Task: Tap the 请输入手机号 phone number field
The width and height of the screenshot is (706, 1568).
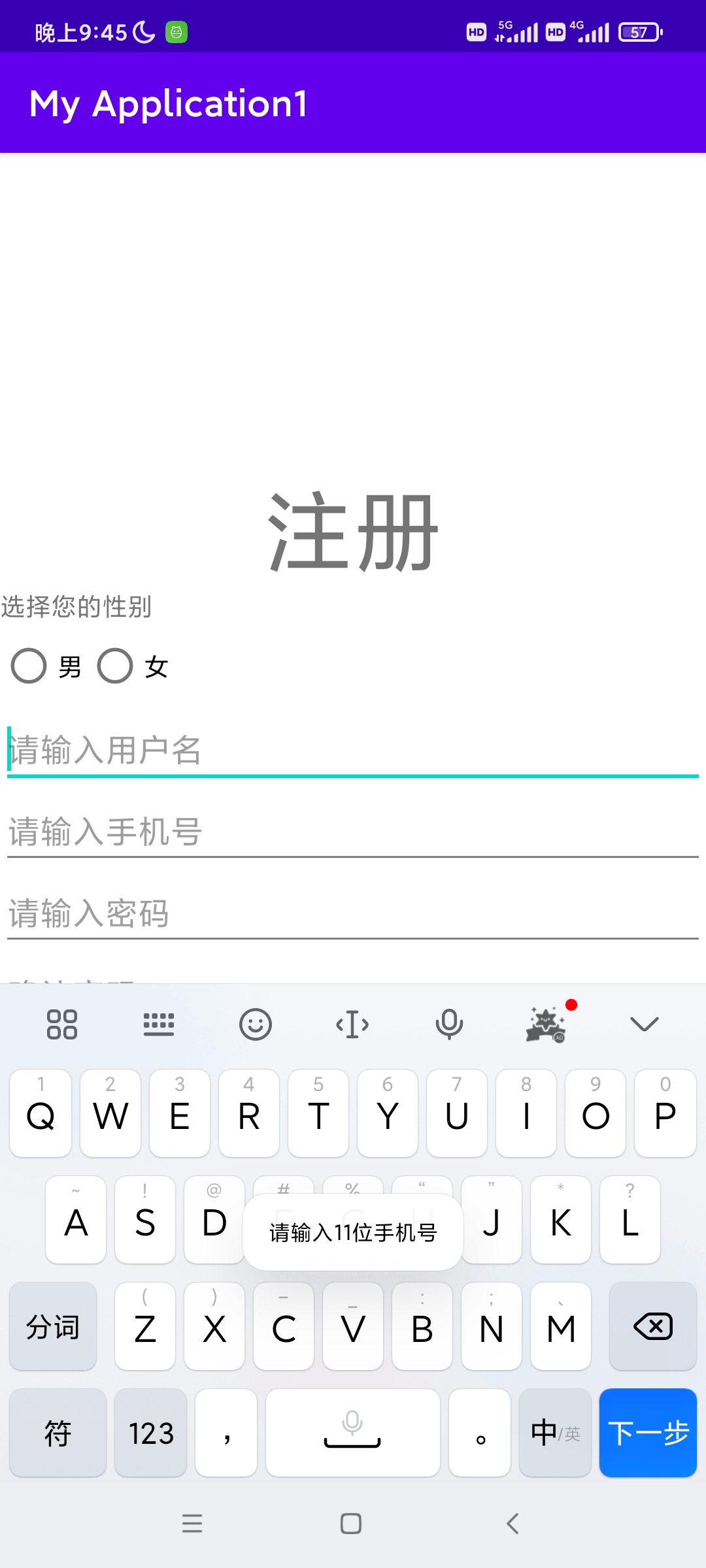Action: point(353,832)
